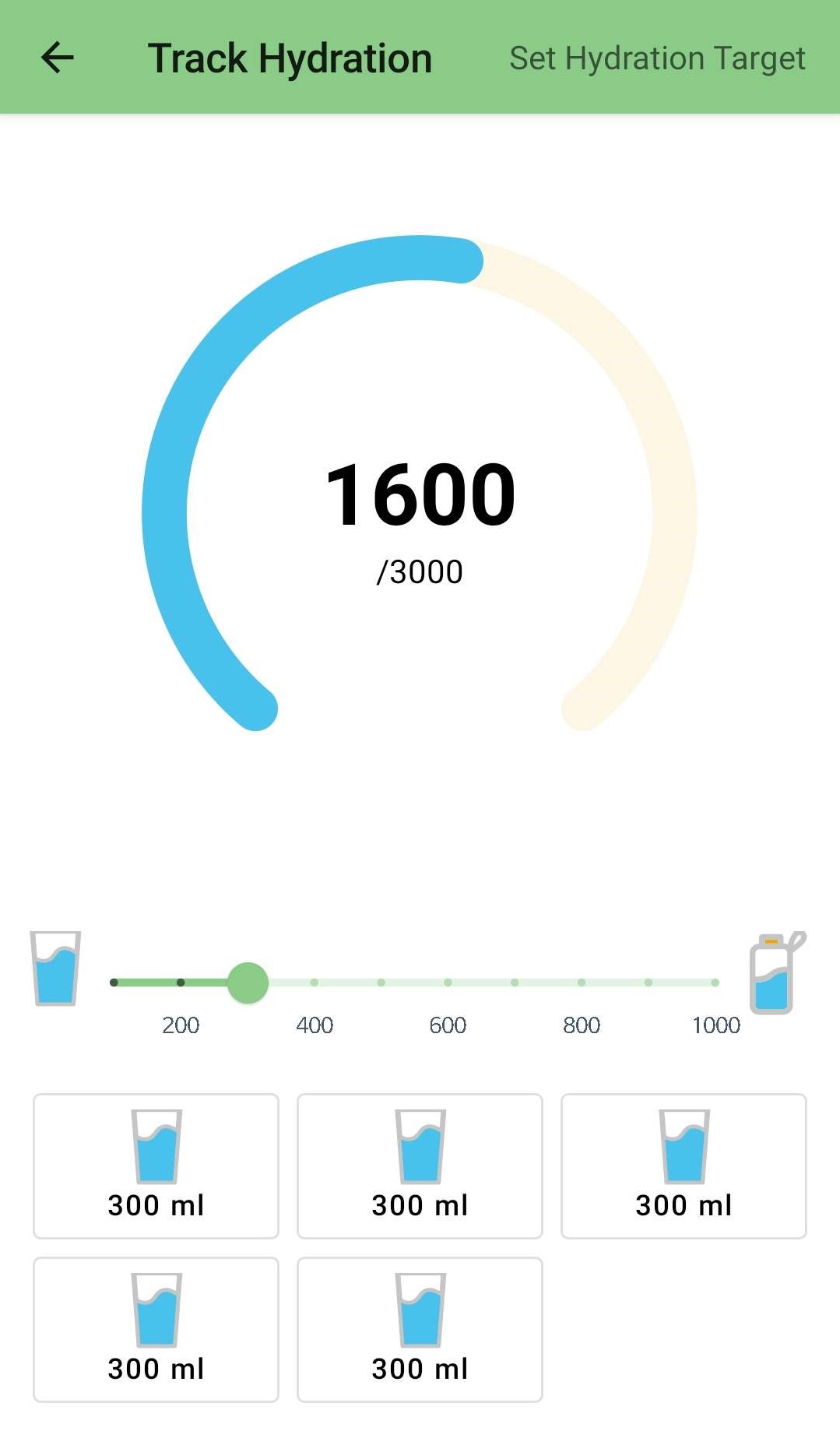Screen dimensions: 840x1445
Task: Set the amount slider to 600
Action: tap(448, 983)
